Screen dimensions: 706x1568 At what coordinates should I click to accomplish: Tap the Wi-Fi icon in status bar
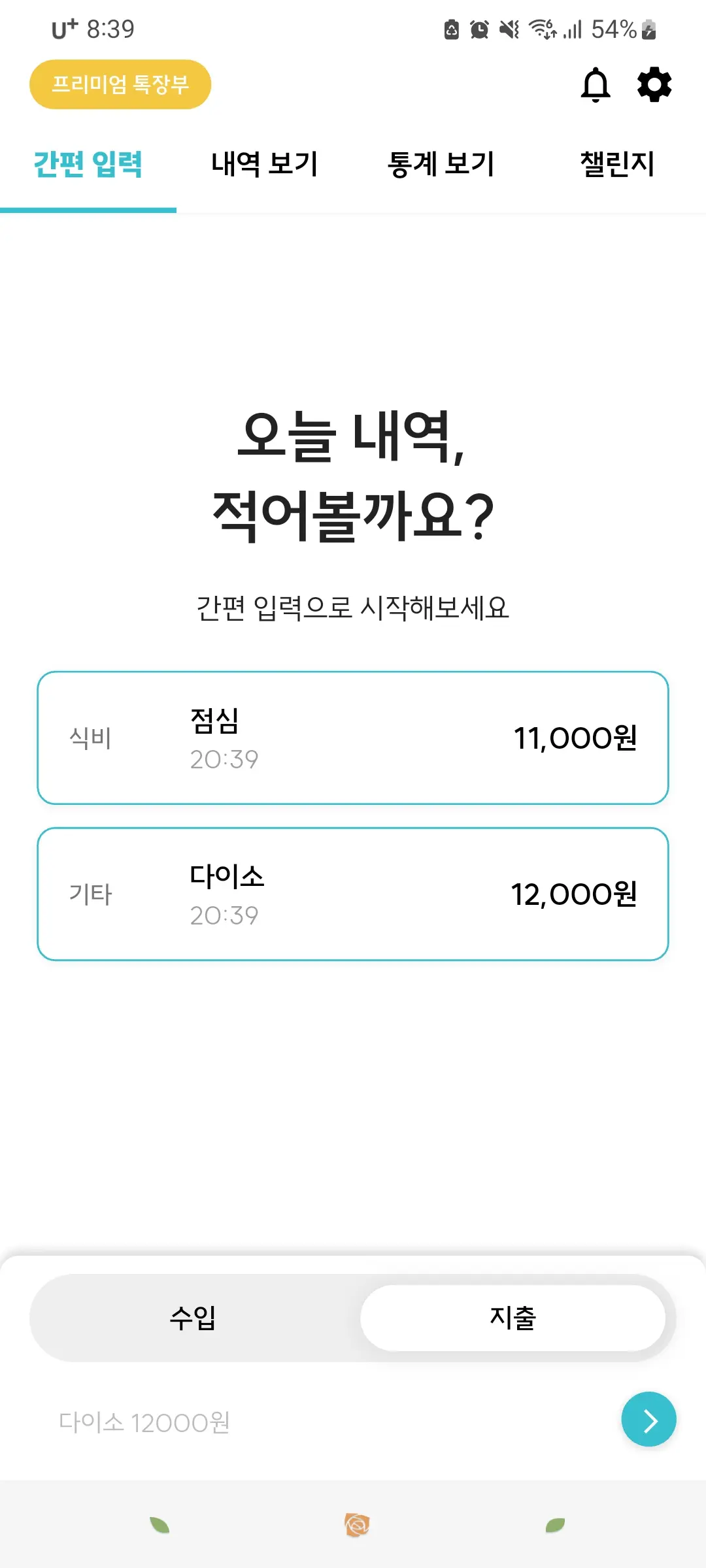pyautogui.click(x=543, y=29)
